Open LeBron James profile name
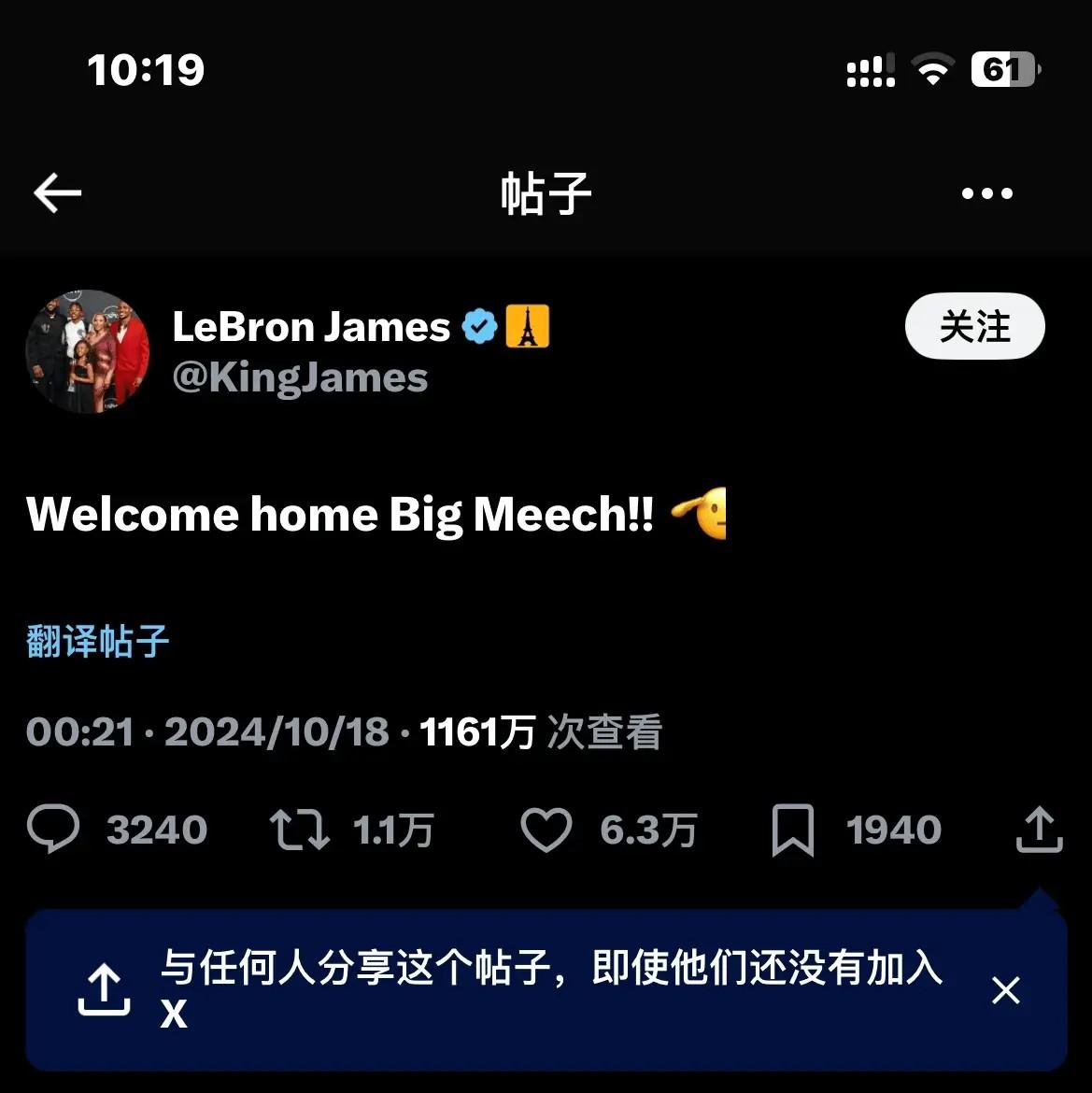 (x=311, y=327)
